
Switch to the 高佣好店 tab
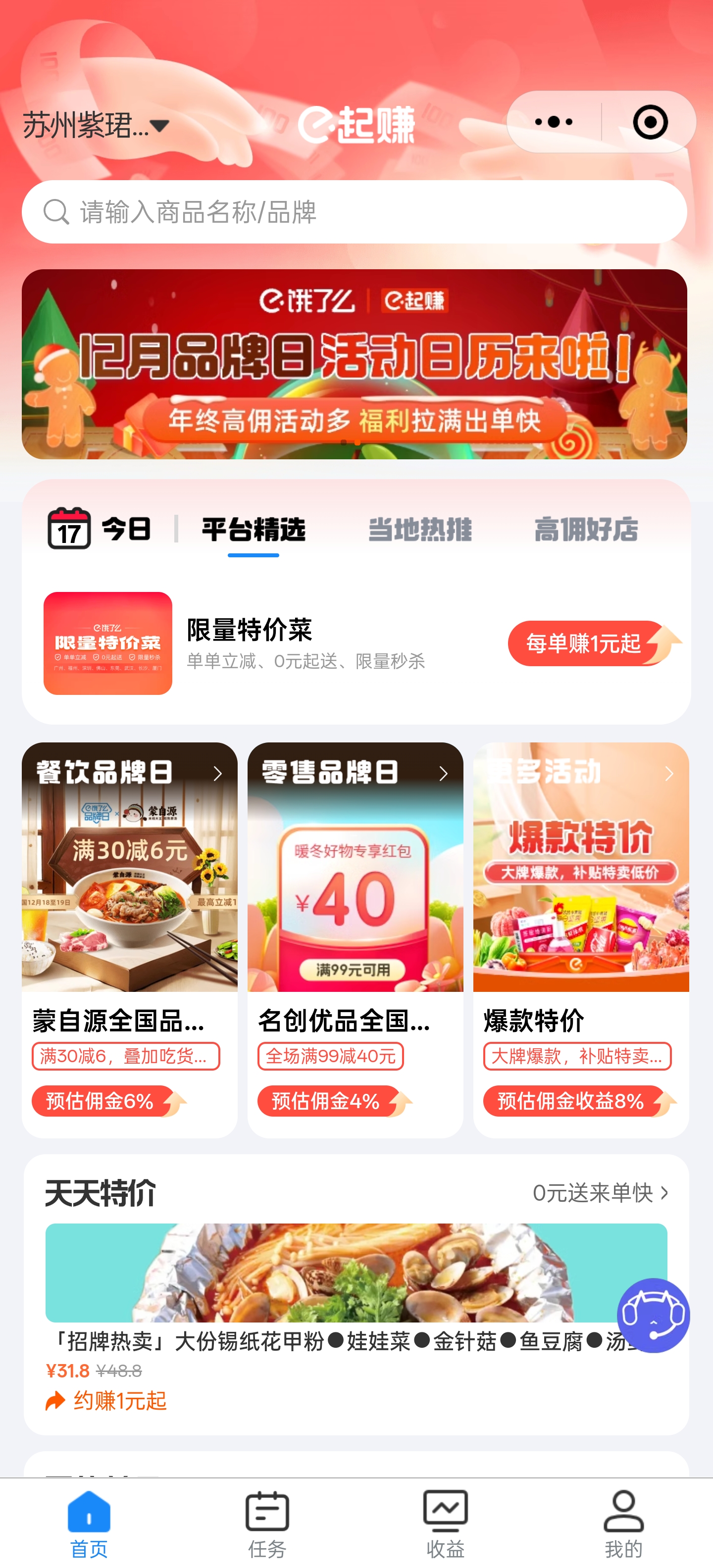click(x=586, y=529)
